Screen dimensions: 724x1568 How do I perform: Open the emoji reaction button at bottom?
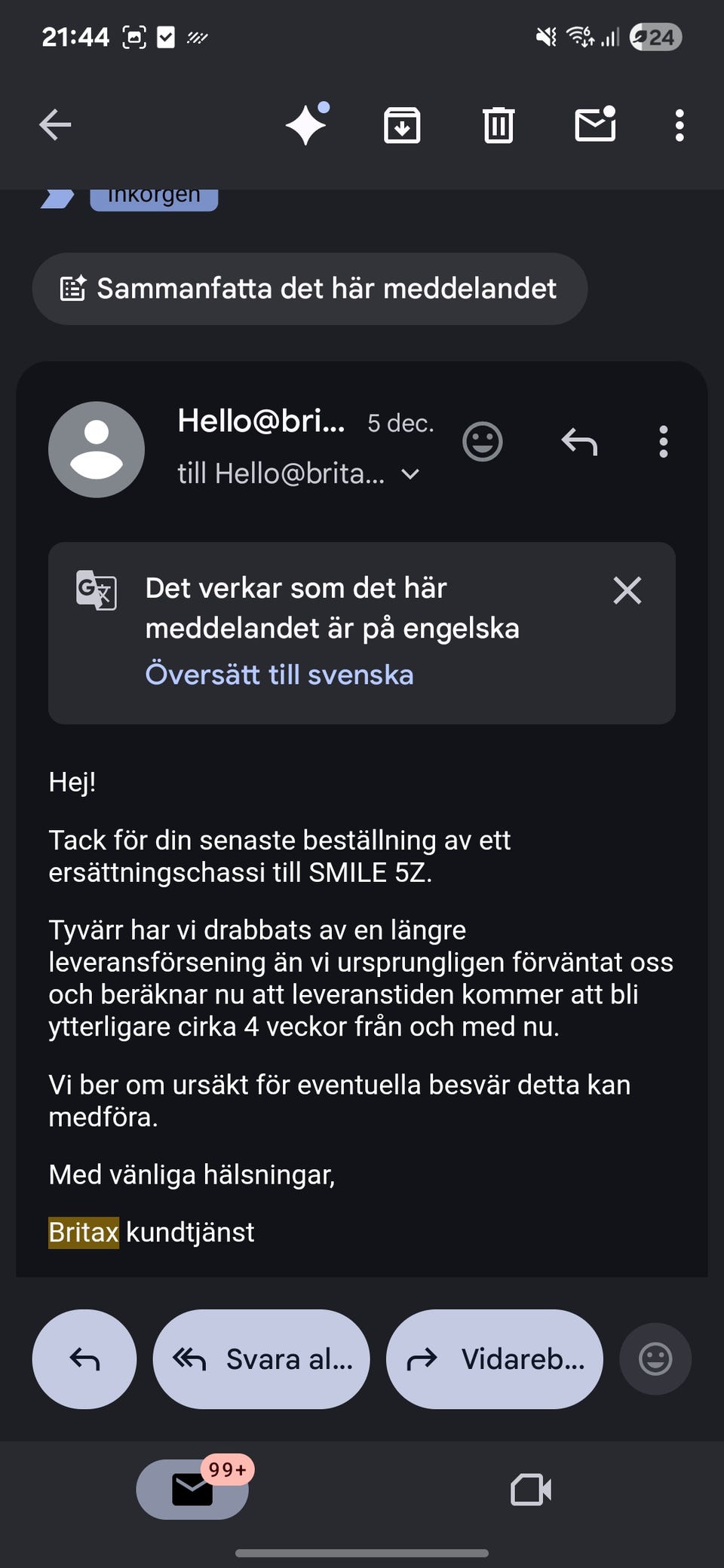coord(655,1359)
